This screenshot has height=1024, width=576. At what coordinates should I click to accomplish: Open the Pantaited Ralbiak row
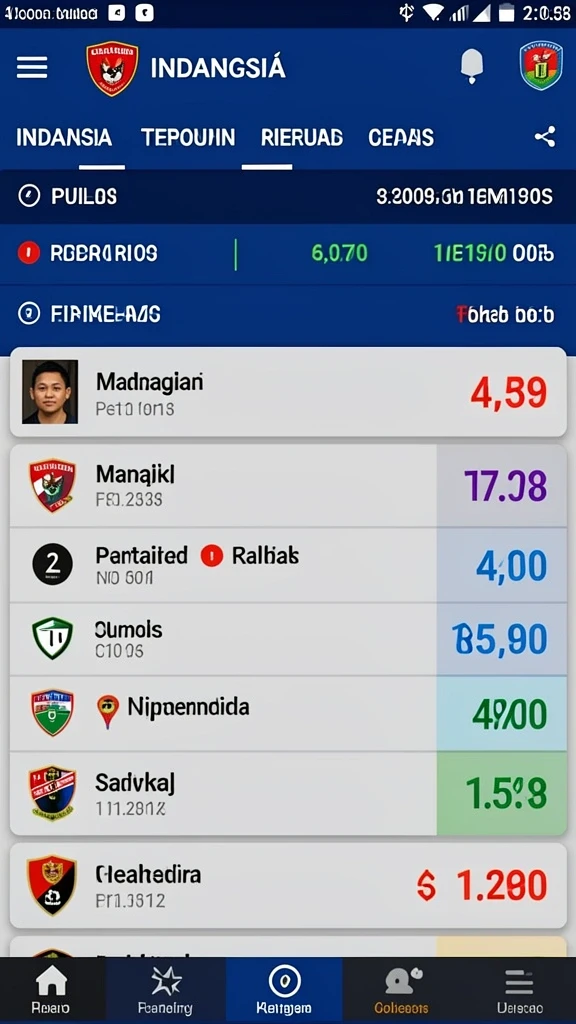[288, 565]
